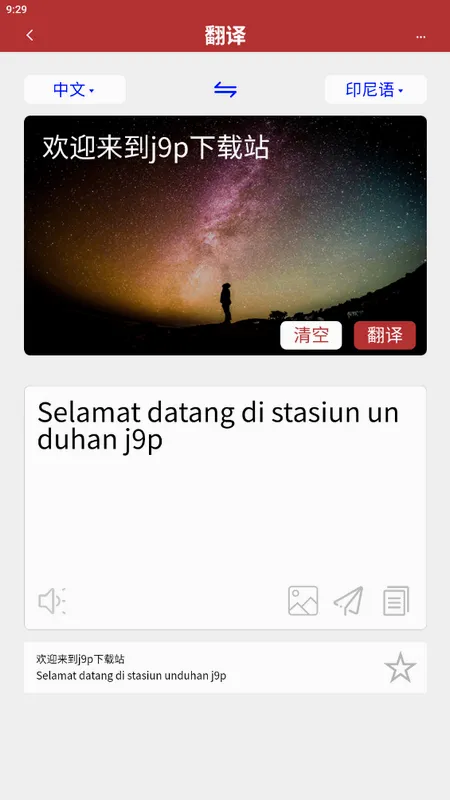The width and height of the screenshot is (450, 800).
Task: Go back using the top arrow
Action: pos(30,35)
